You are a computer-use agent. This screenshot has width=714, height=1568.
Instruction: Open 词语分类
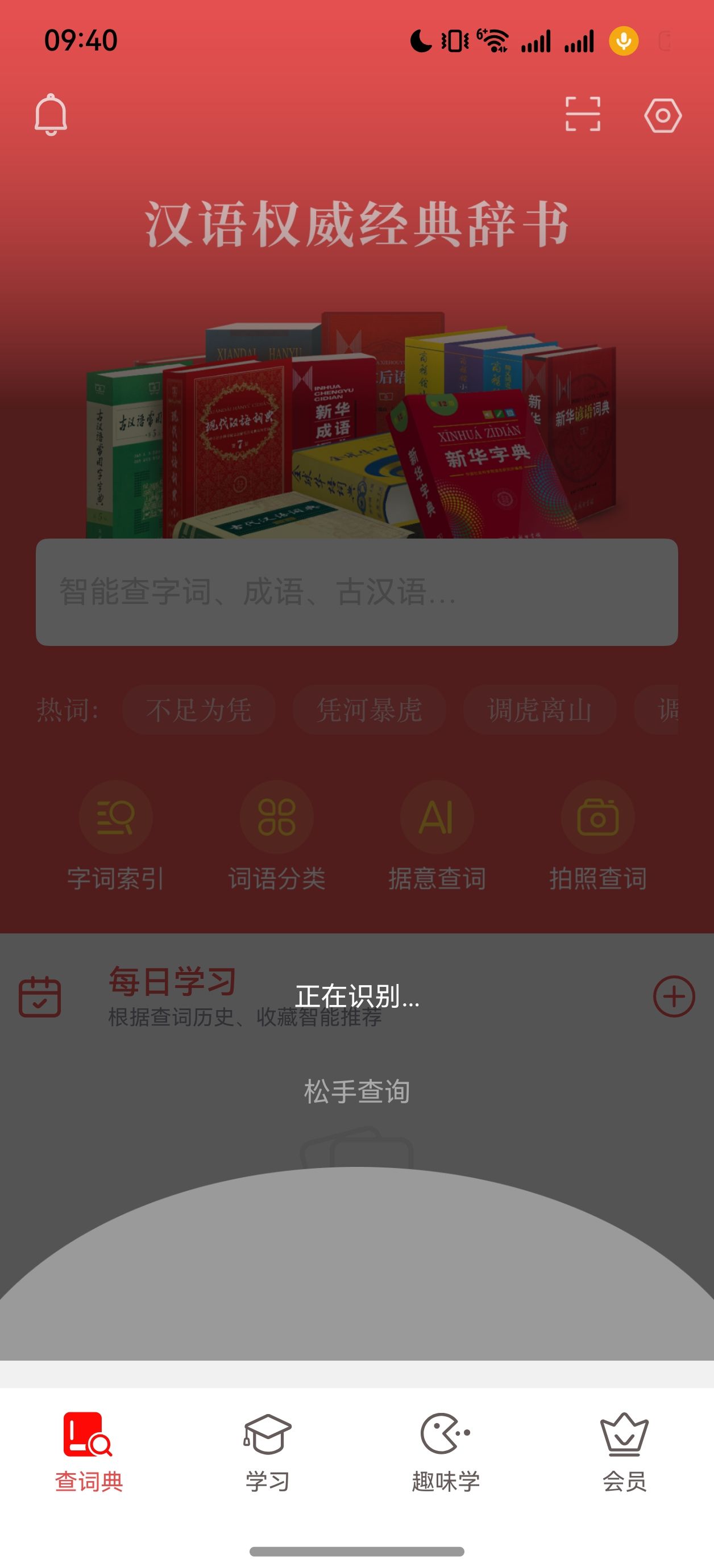point(277,835)
